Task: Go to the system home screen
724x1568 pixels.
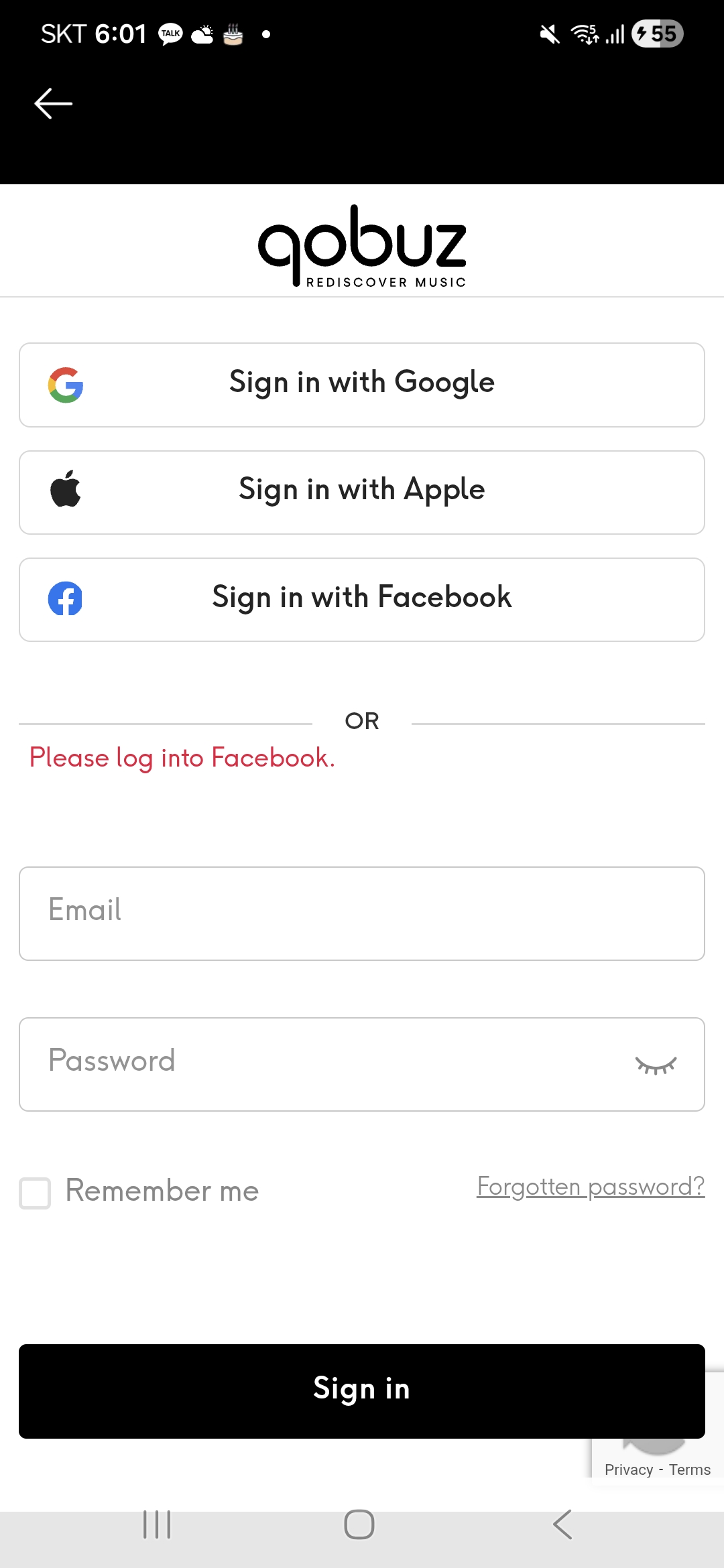Action: [359, 1524]
